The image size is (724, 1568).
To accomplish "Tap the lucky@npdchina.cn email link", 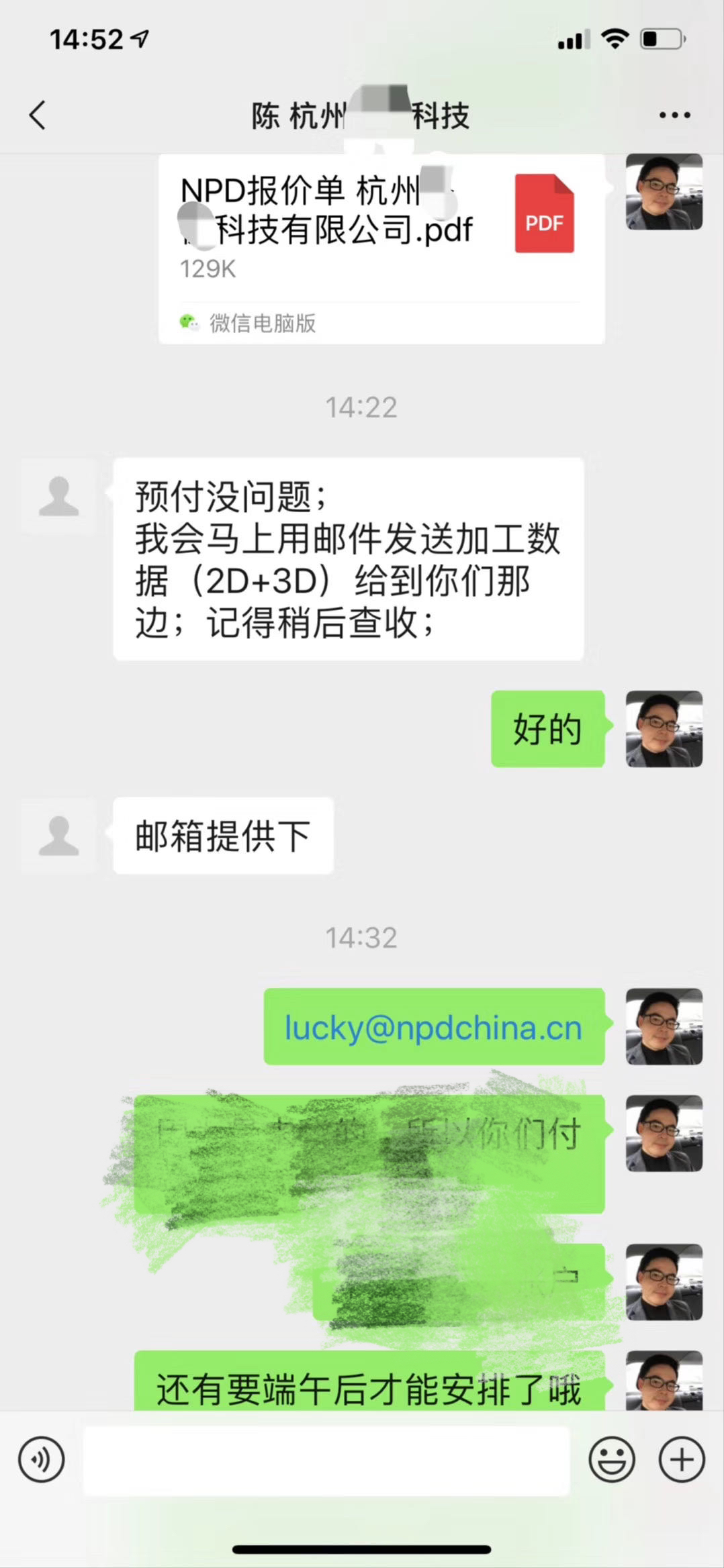I will coord(433,1028).
